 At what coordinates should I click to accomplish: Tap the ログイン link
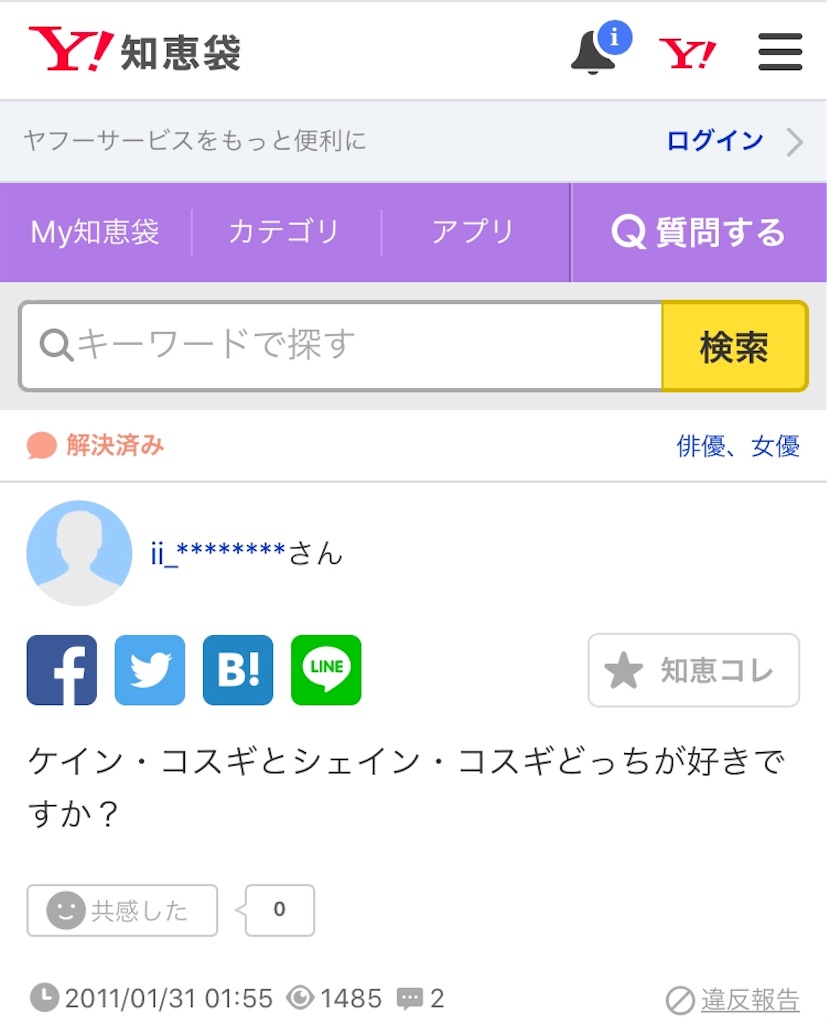715,141
